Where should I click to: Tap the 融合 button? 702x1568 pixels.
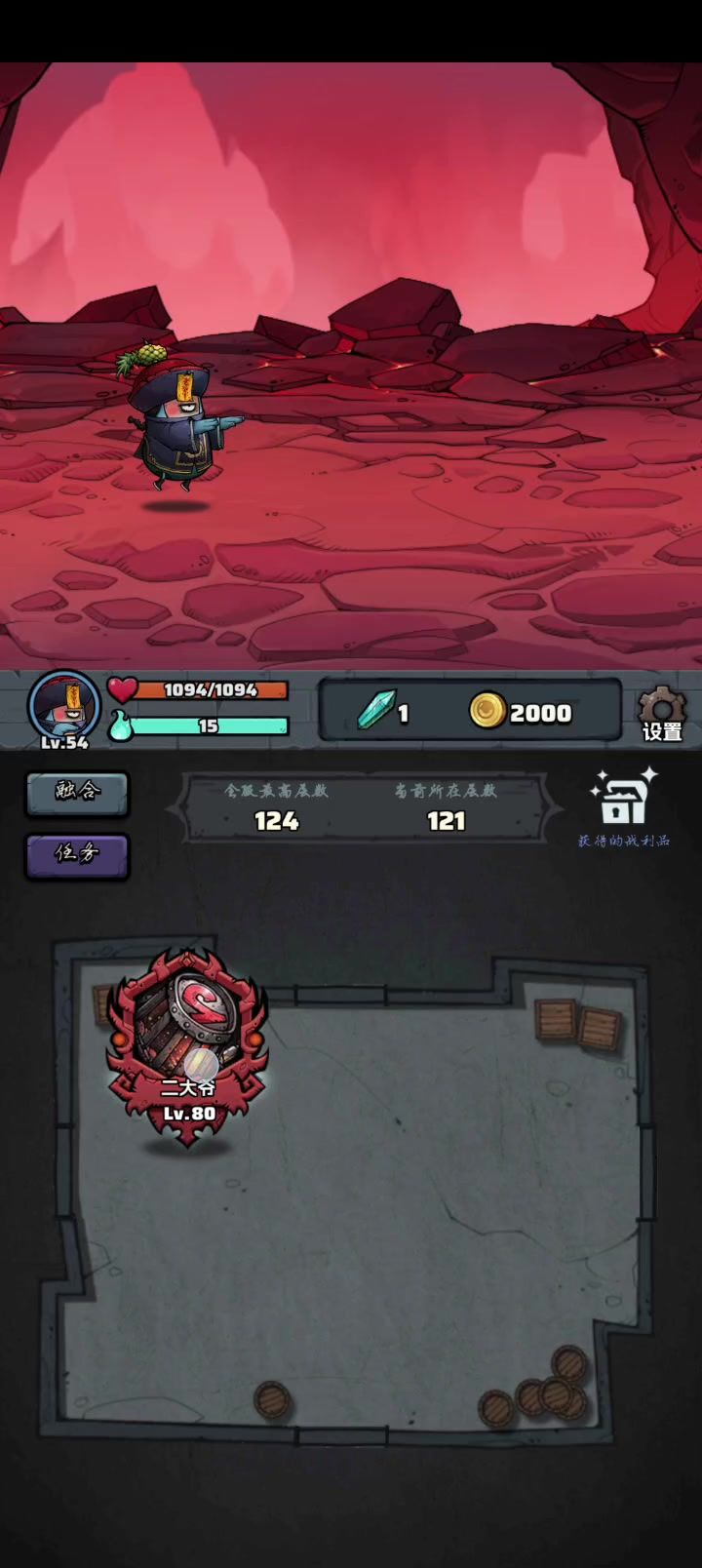coord(77,793)
